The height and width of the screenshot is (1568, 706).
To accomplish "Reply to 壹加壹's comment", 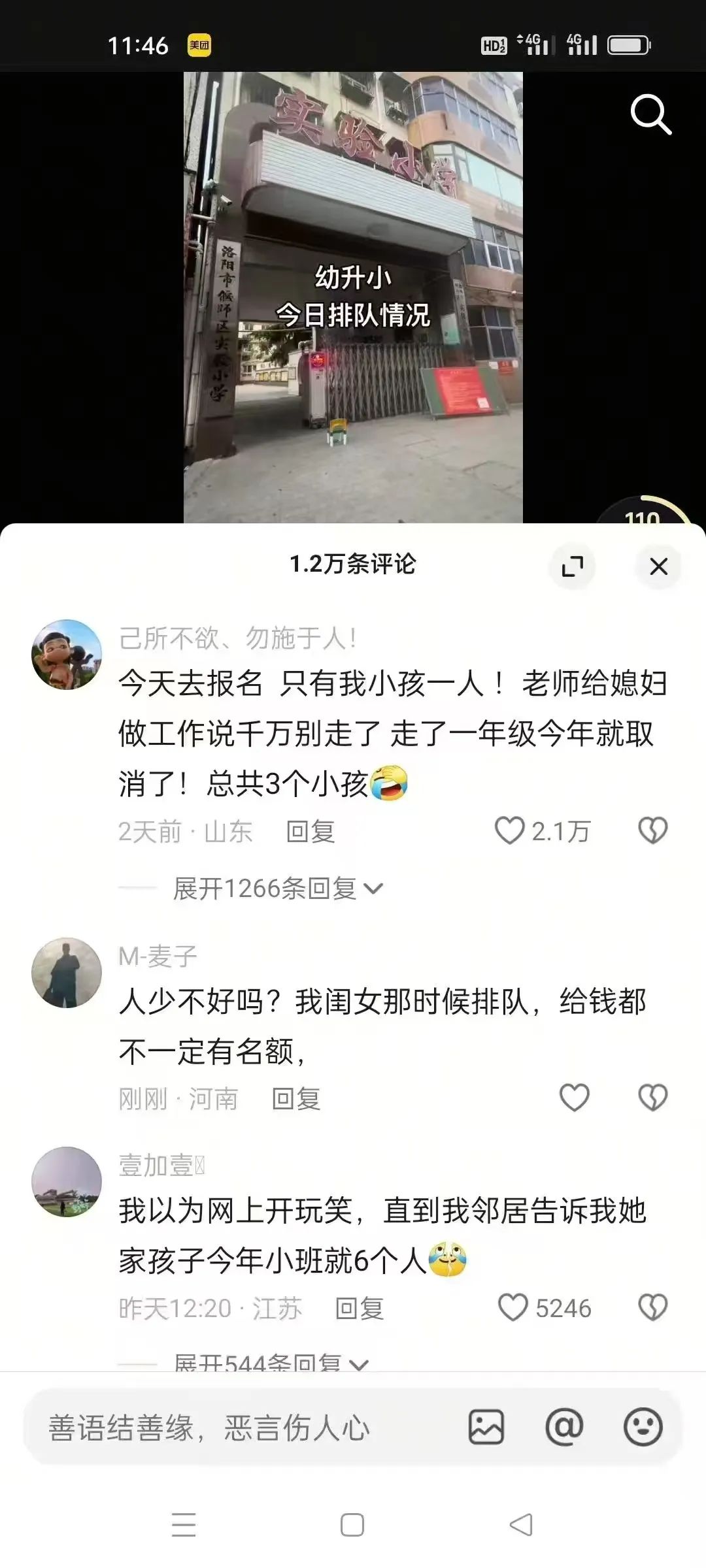I will (x=359, y=1309).
